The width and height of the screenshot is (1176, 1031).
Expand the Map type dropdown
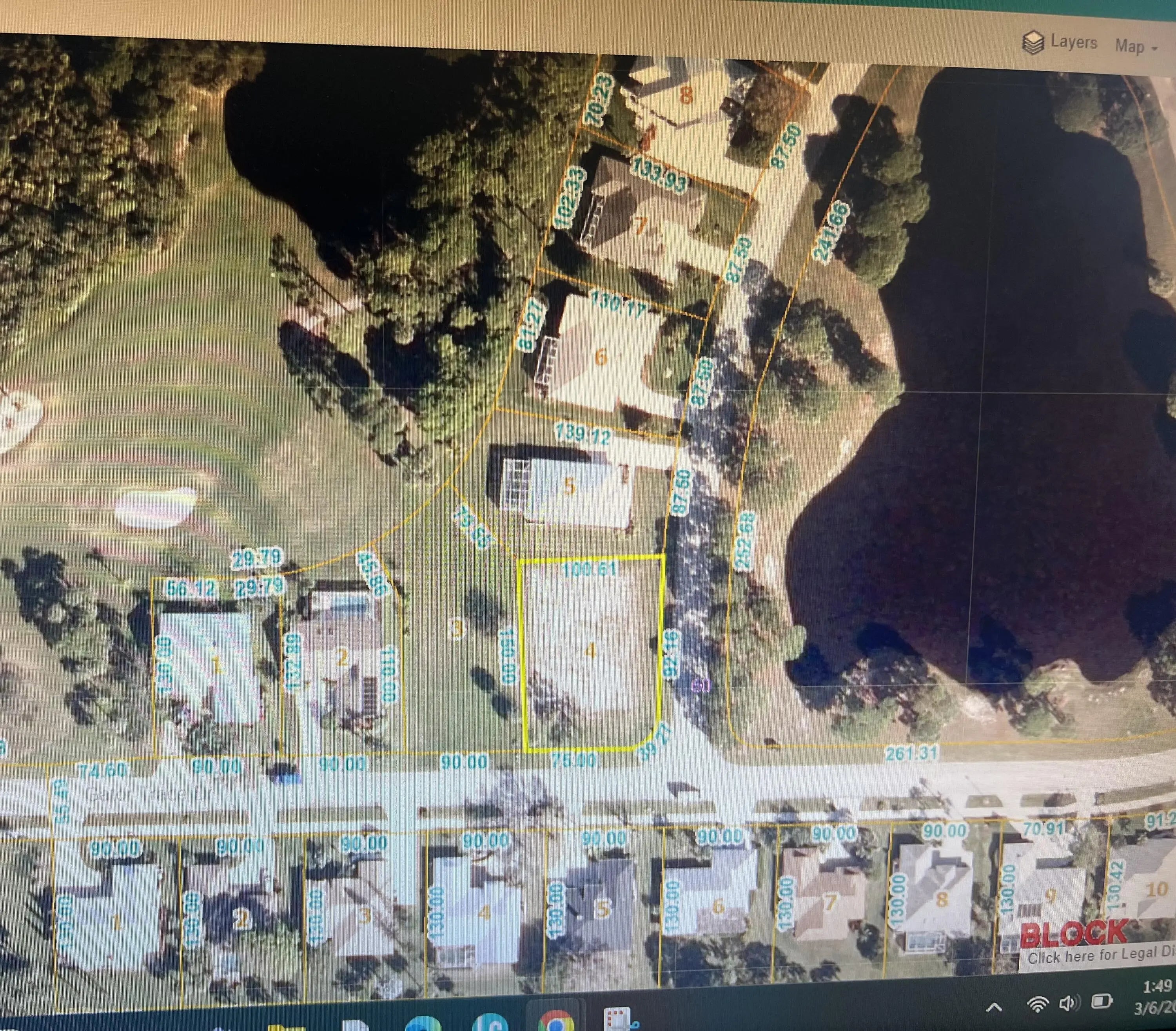pyautogui.click(x=1136, y=46)
